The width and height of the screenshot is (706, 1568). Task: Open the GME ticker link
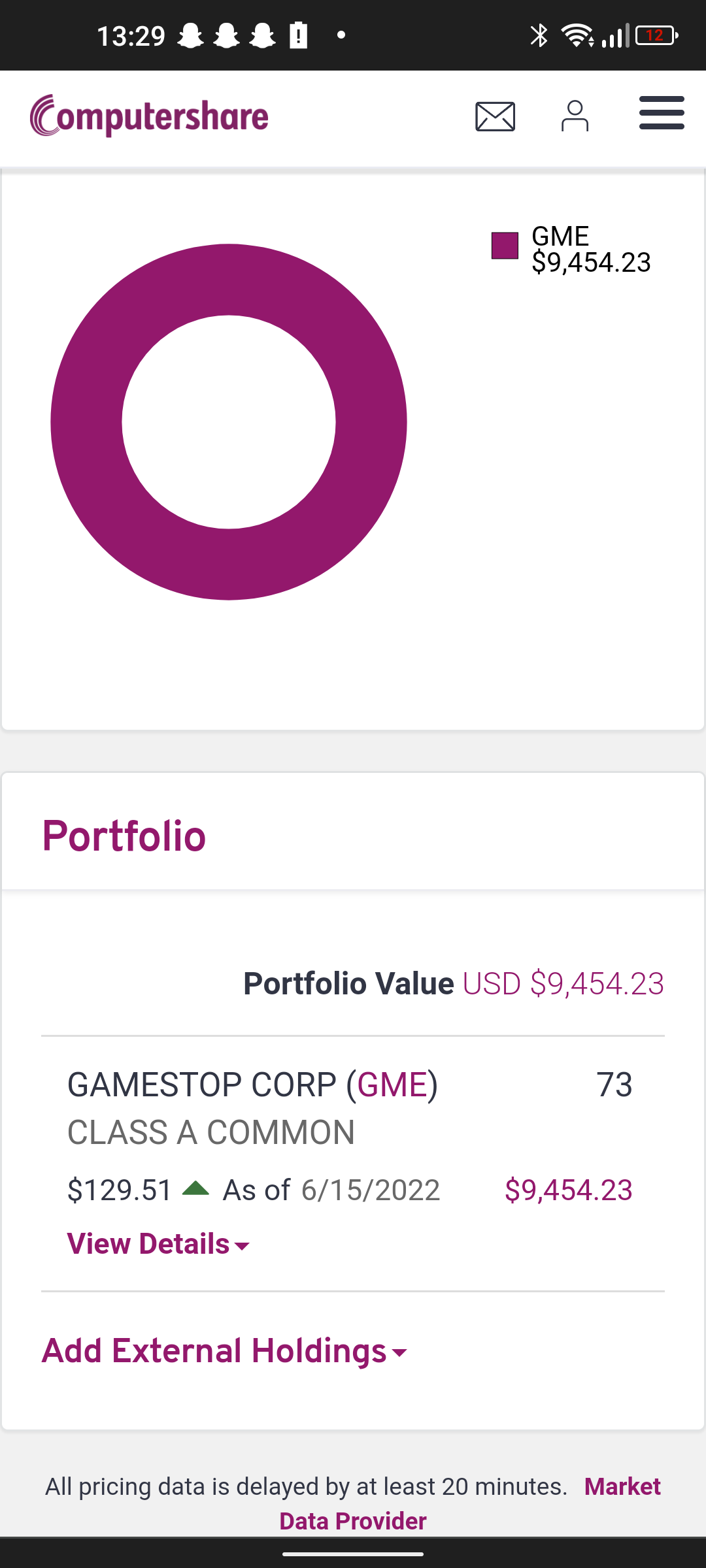point(392,1085)
